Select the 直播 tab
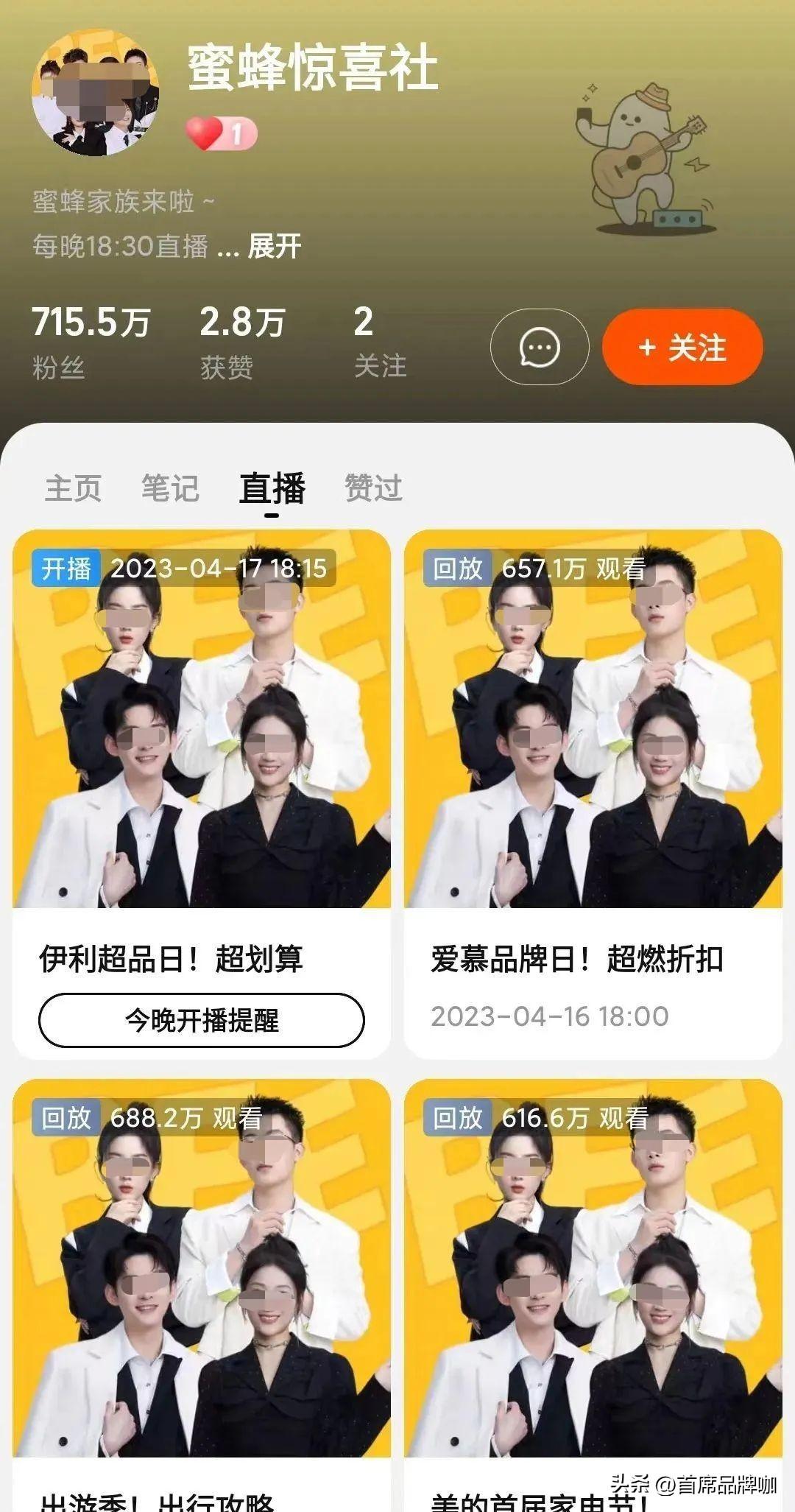The width and height of the screenshot is (795, 1512). 272,488
